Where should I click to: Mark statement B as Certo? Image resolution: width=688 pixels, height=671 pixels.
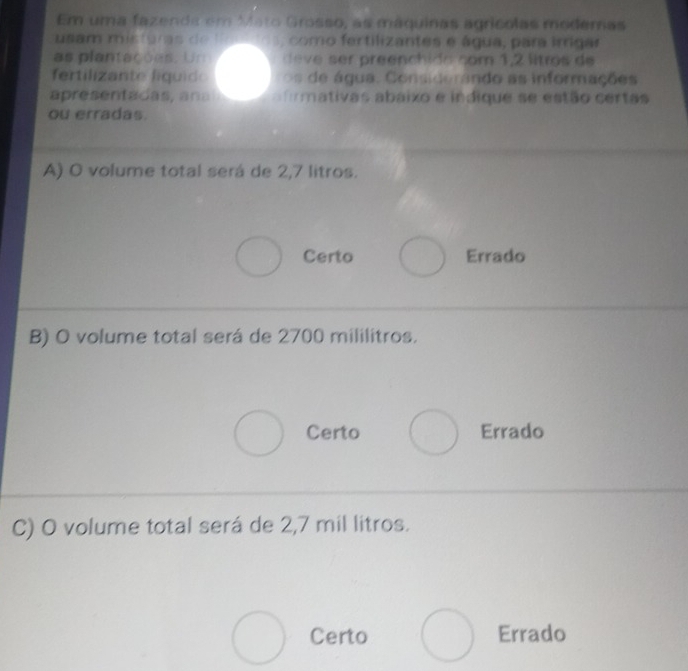coord(259,433)
